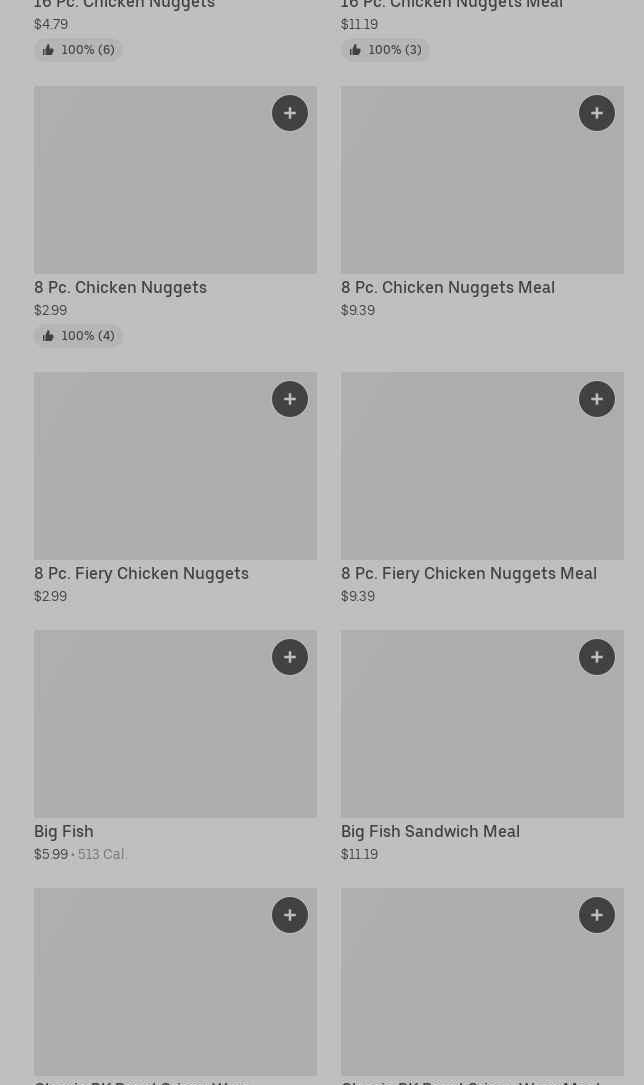
Task: Add 8 Pc. Fiery Chicken Nuggets to cart
Action: pyautogui.click(x=290, y=399)
